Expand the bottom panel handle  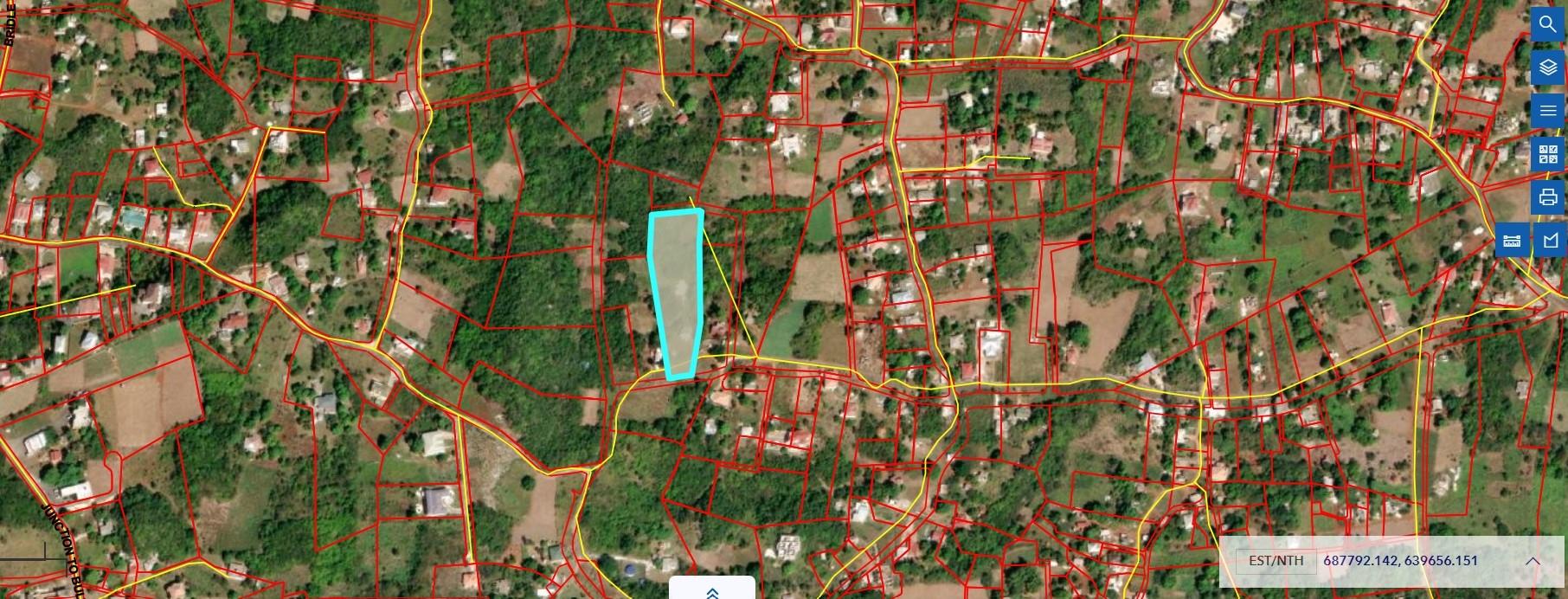tap(712, 592)
